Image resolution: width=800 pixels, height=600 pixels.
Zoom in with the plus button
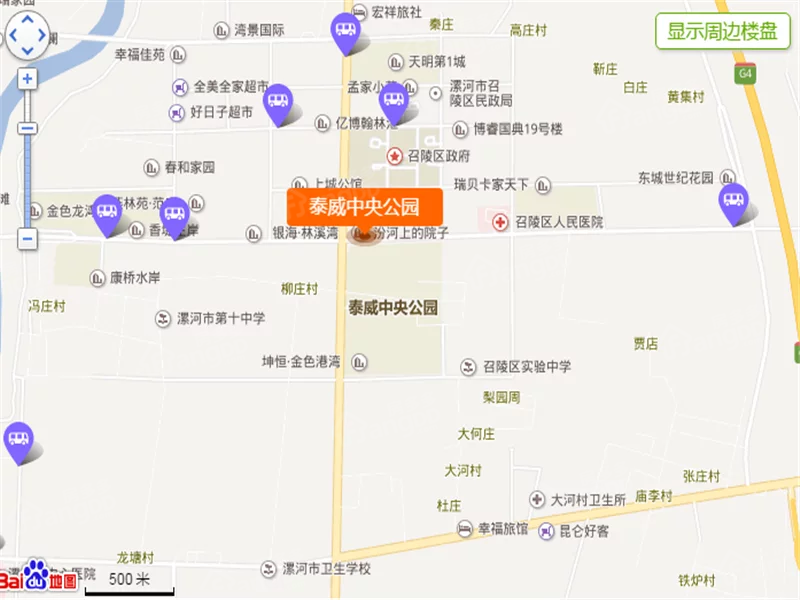pos(27,78)
